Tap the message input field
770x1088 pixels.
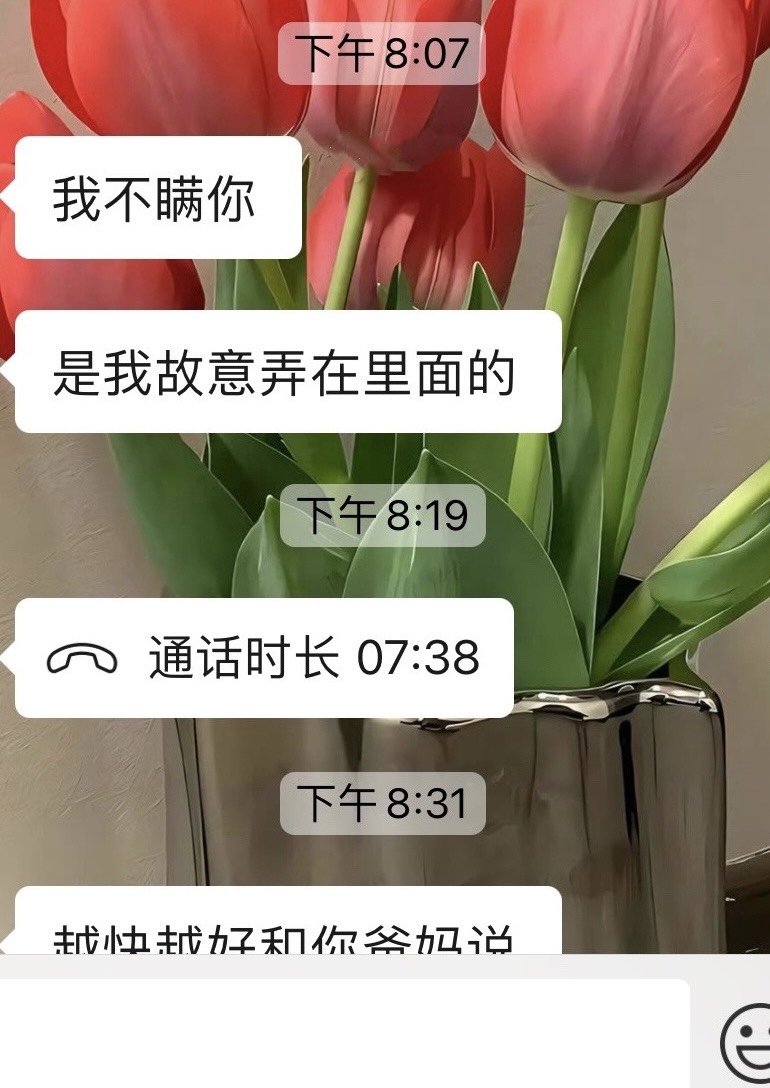point(340,1035)
